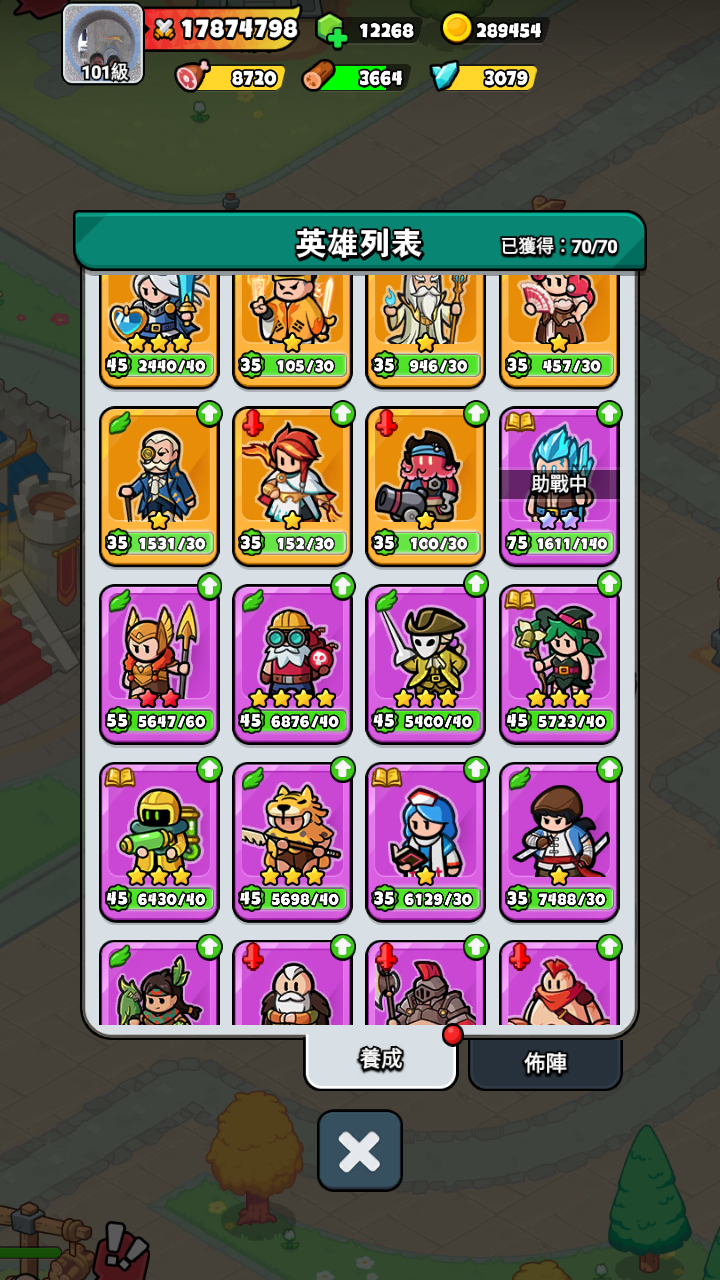720x1280 pixels.
Task: Close the hero list dialog
Action: 359,1151
